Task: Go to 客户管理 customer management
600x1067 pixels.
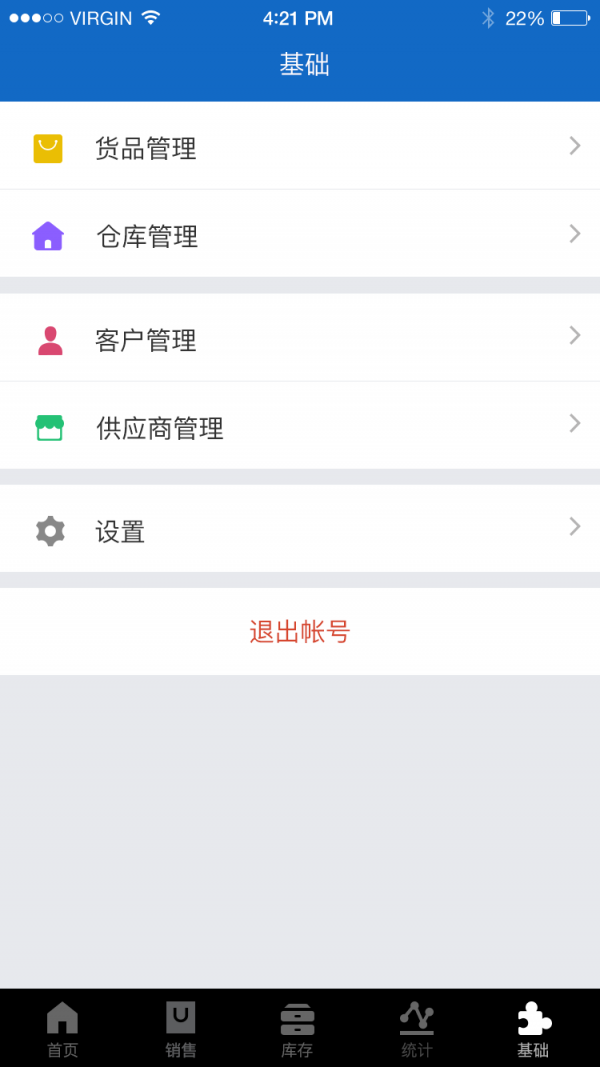Action: pyautogui.click(x=300, y=339)
